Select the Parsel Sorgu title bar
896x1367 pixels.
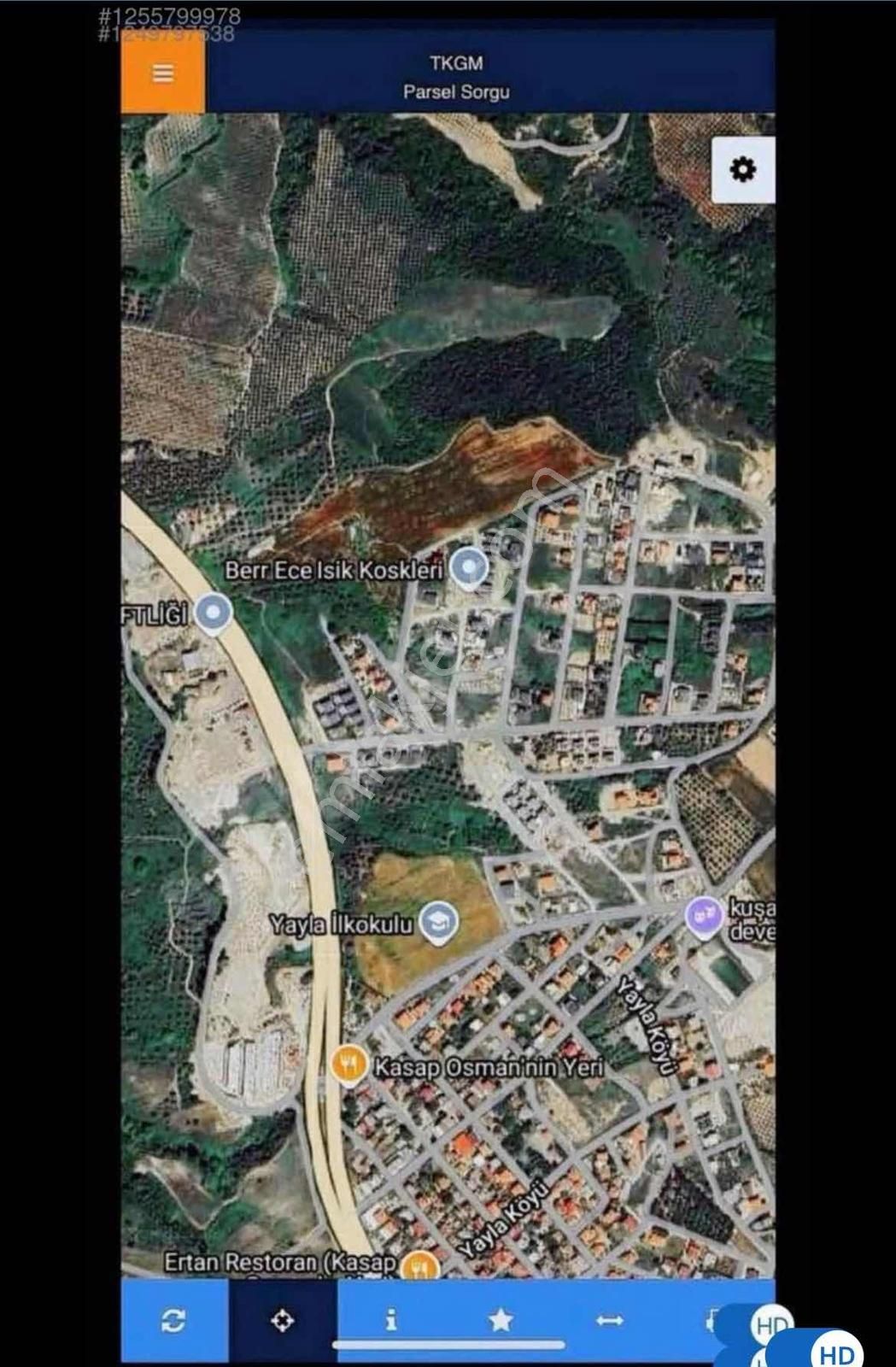[x=457, y=91]
